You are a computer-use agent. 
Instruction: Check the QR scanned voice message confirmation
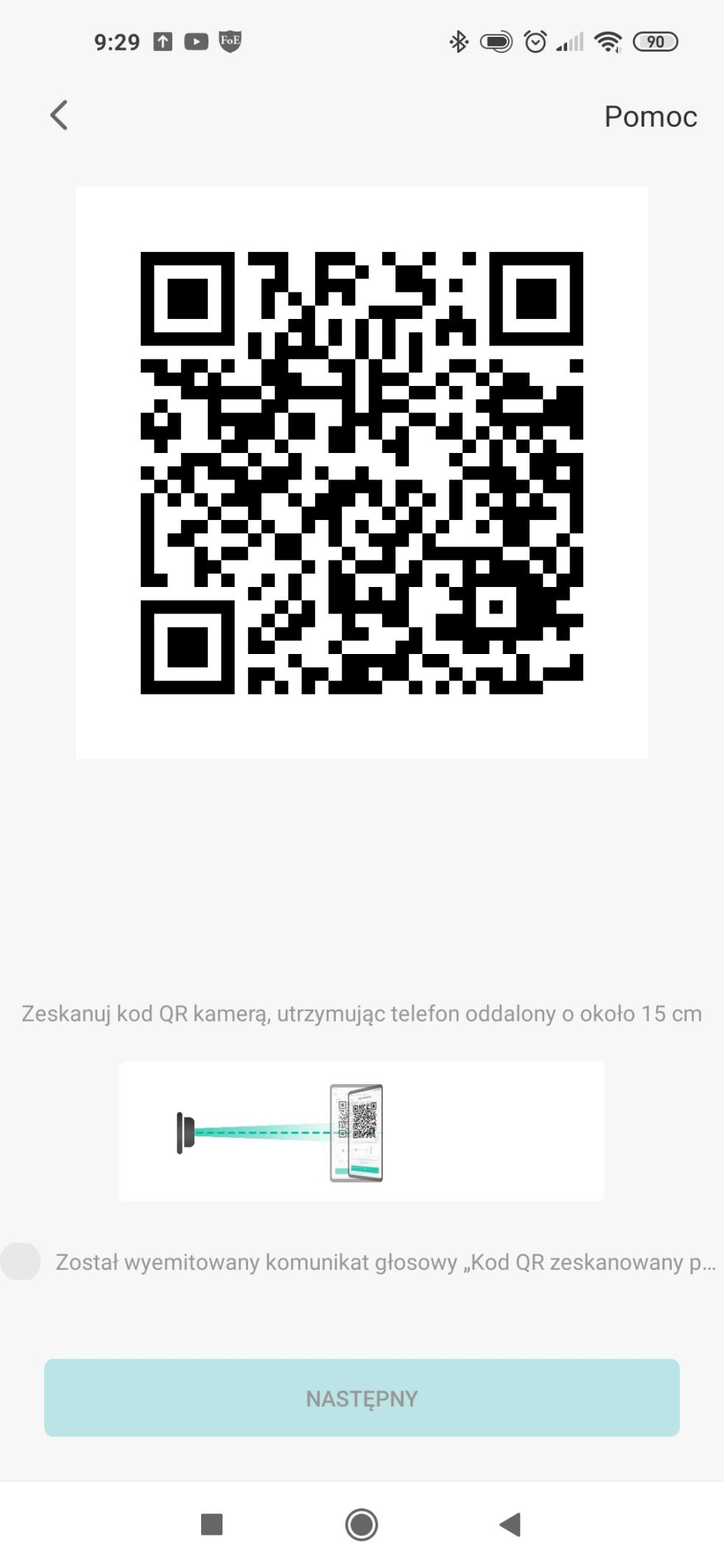click(21, 1262)
